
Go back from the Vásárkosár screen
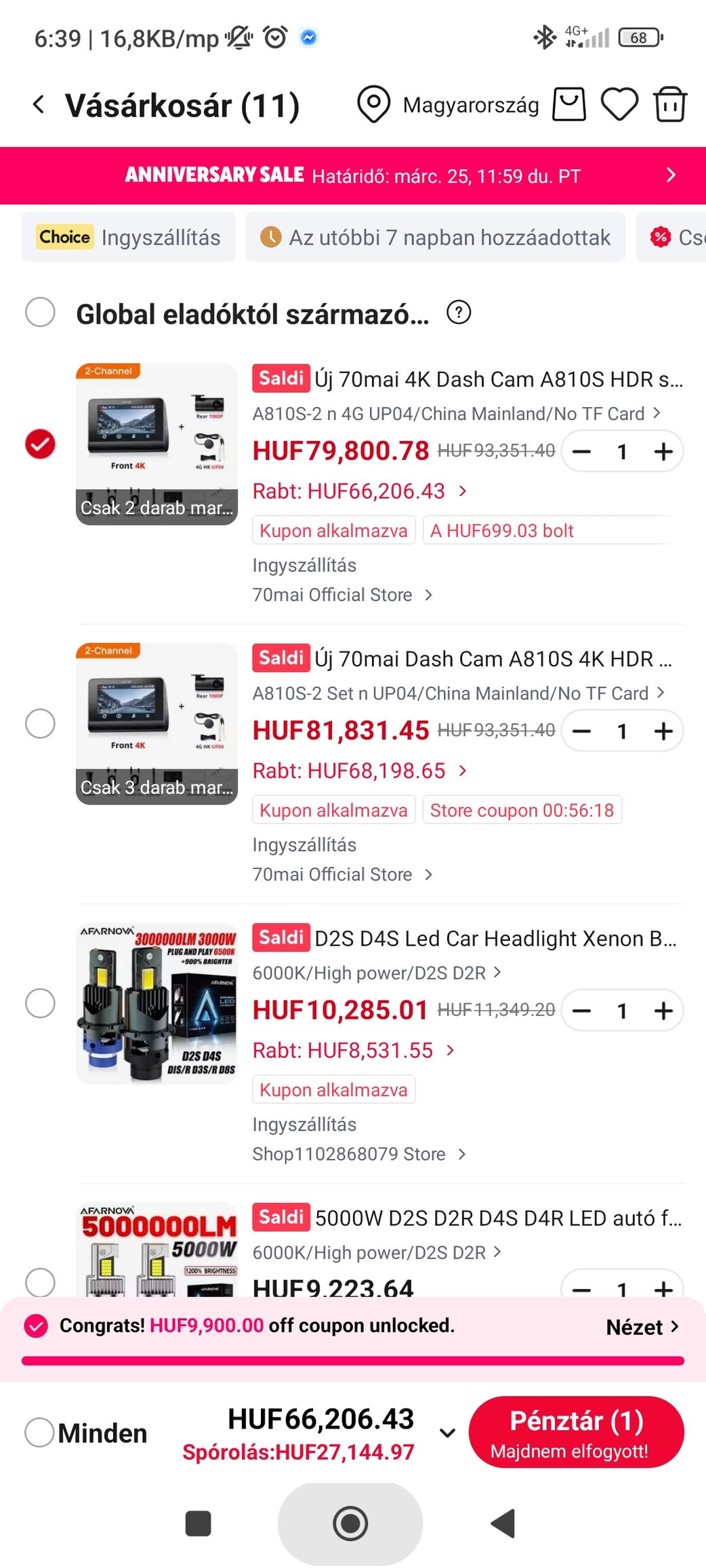pyautogui.click(x=39, y=105)
